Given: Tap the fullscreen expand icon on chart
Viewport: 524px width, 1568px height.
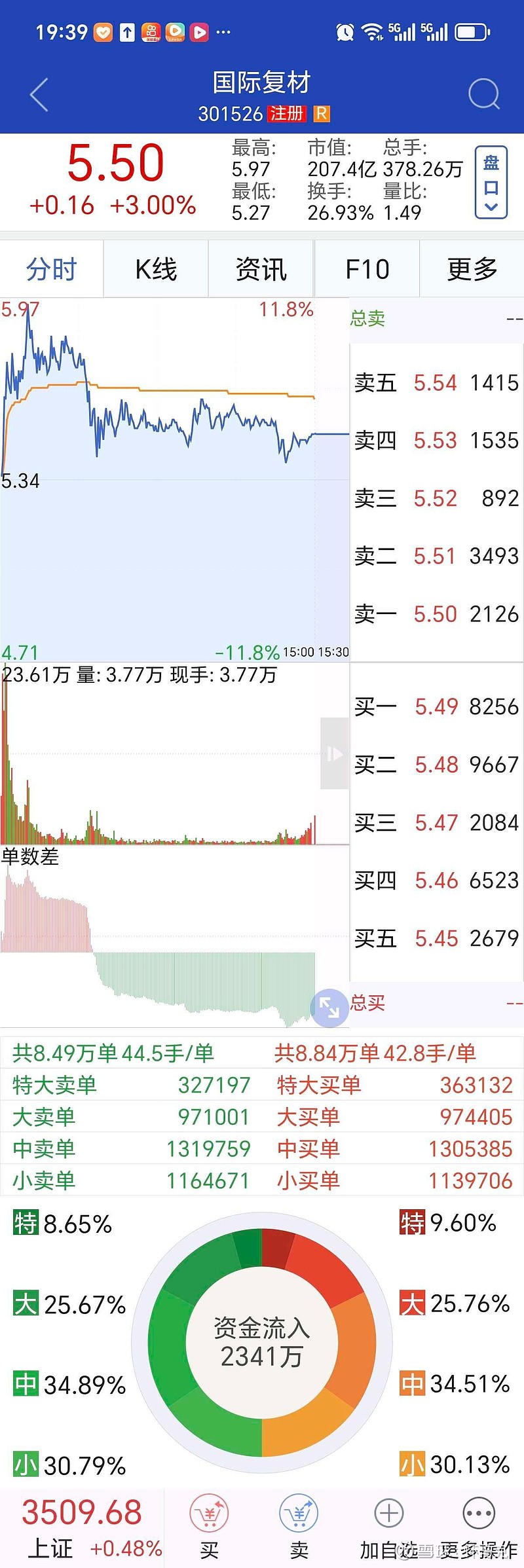Looking at the screenshot, I should point(329,1008).
